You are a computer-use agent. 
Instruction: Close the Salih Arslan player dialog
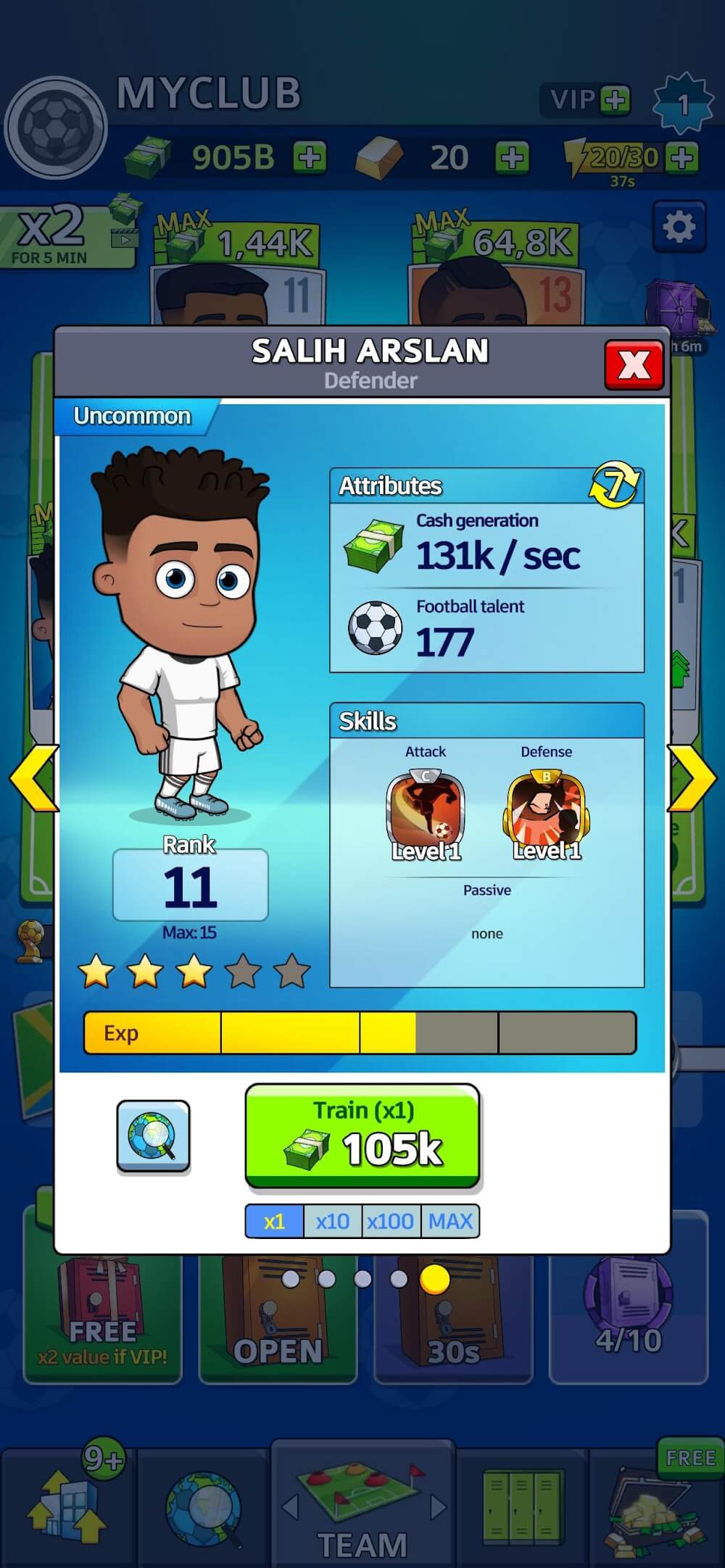(634, 364)
